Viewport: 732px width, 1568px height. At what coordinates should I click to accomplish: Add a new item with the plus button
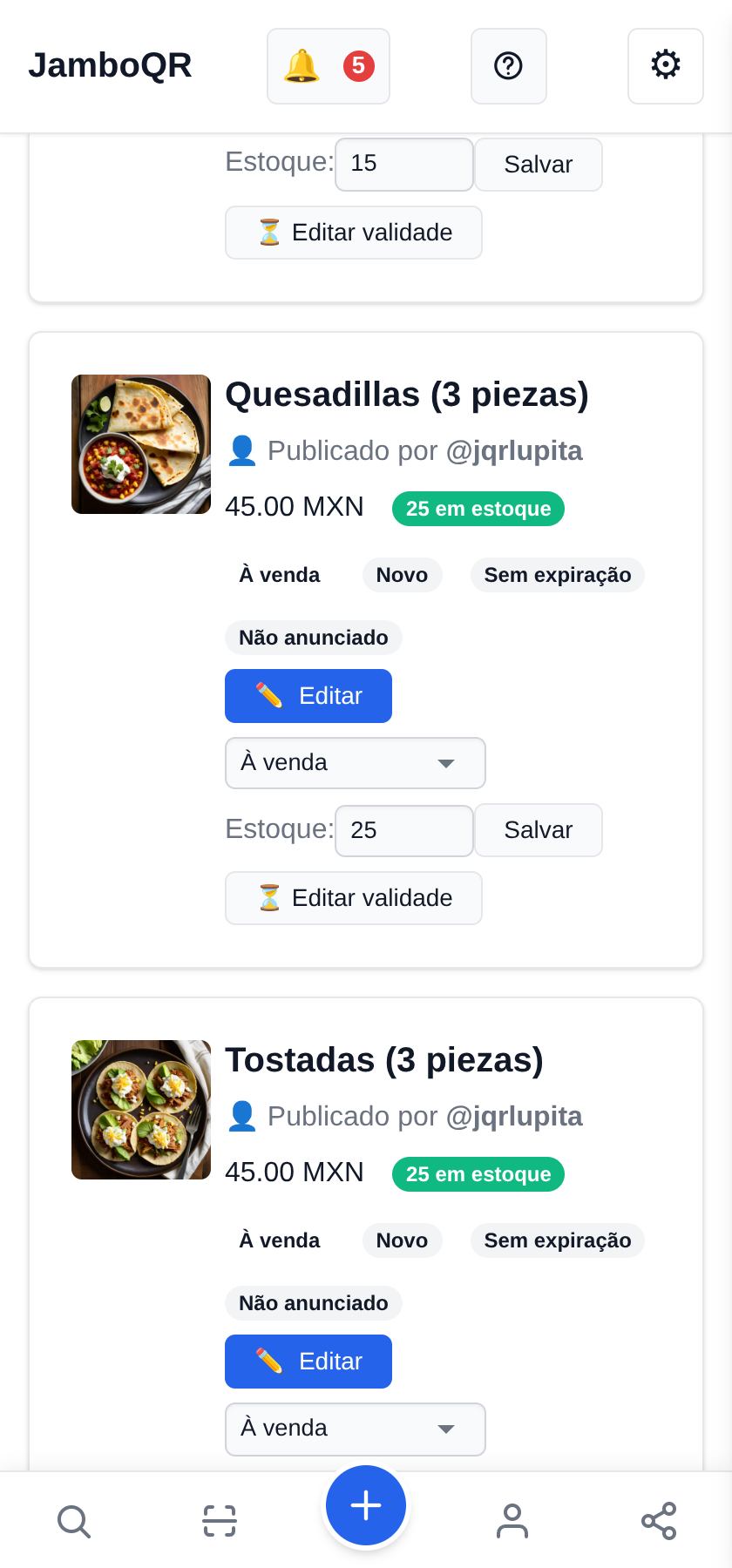pos(366,1505)
